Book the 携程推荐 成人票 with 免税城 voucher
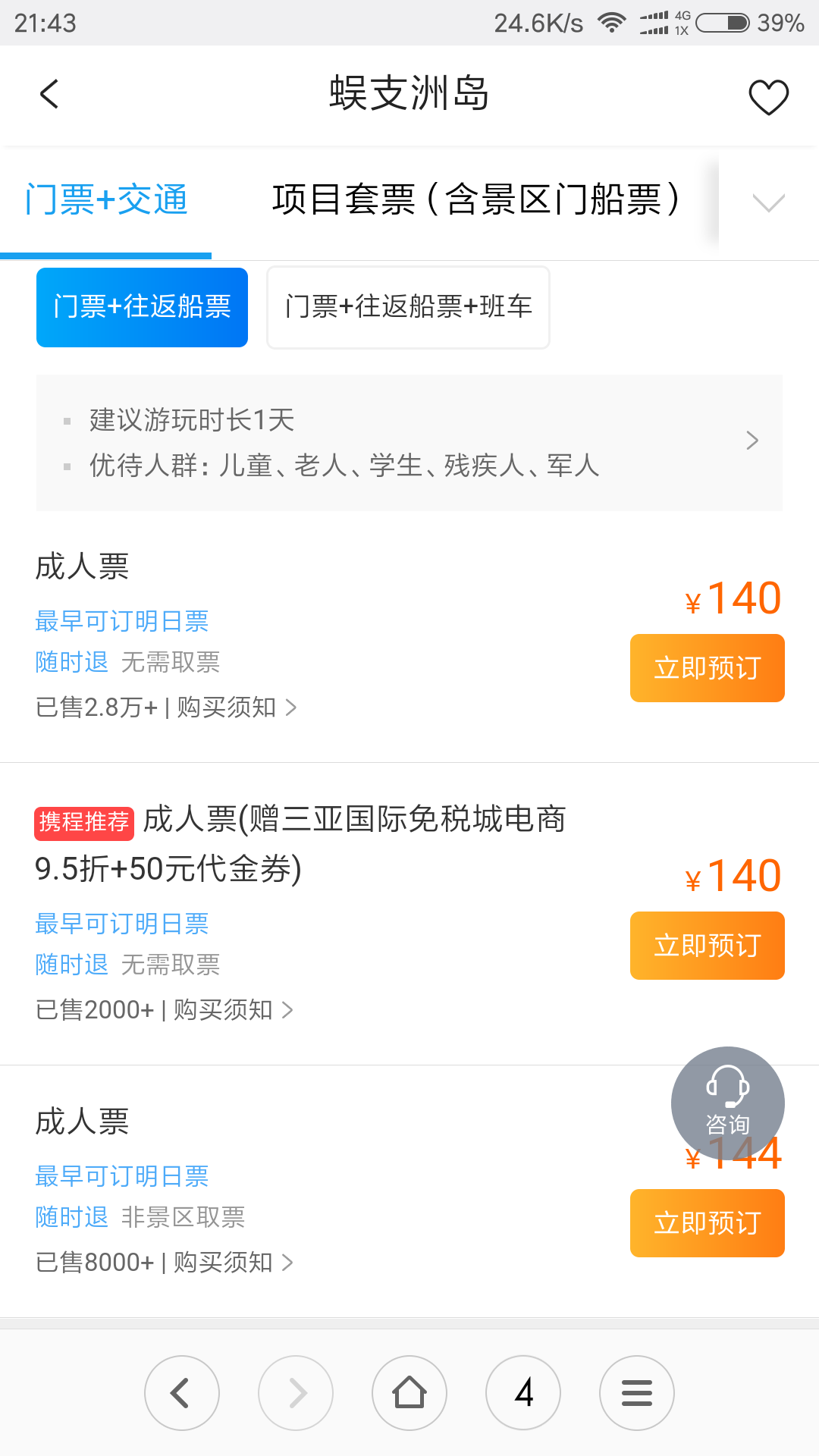 pyautogui.click(x=707, y=946)
